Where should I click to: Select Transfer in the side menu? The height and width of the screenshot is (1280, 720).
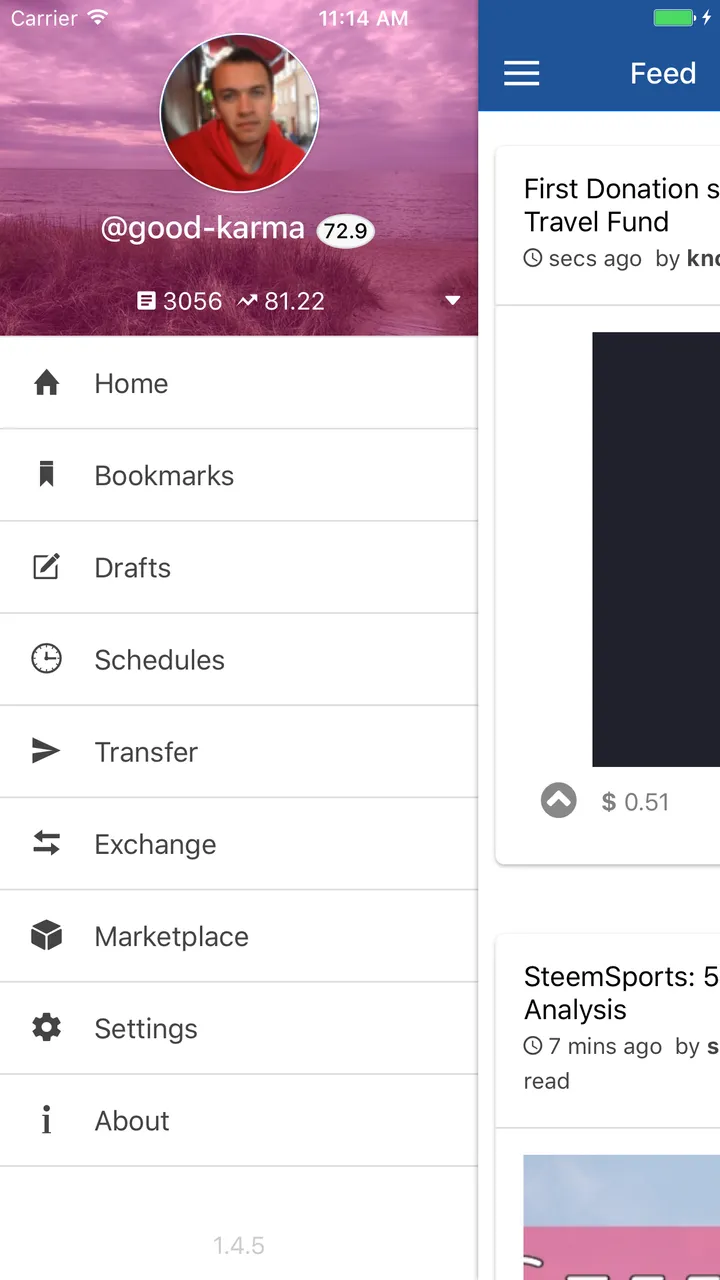[239, 751]
